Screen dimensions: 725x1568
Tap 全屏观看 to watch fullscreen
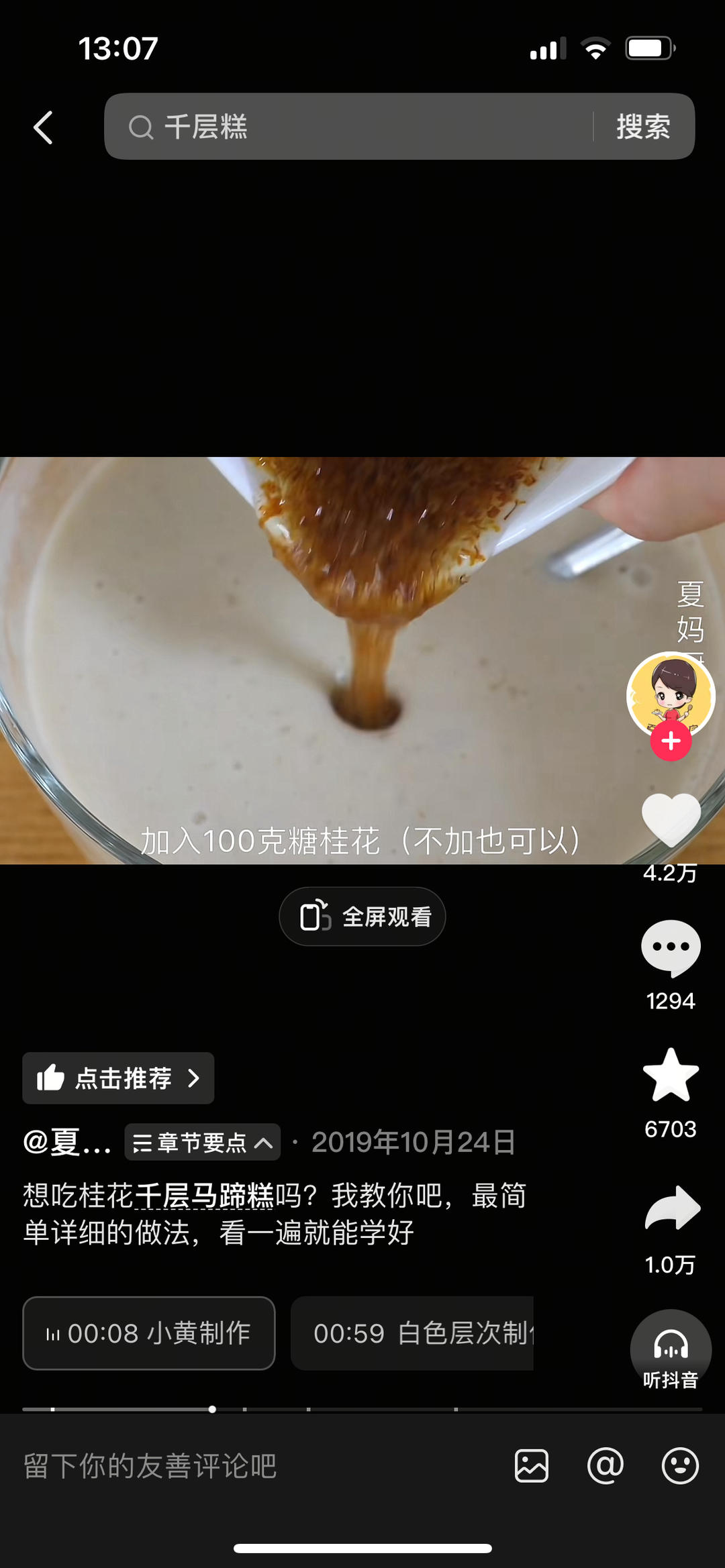tap(362, 916)
